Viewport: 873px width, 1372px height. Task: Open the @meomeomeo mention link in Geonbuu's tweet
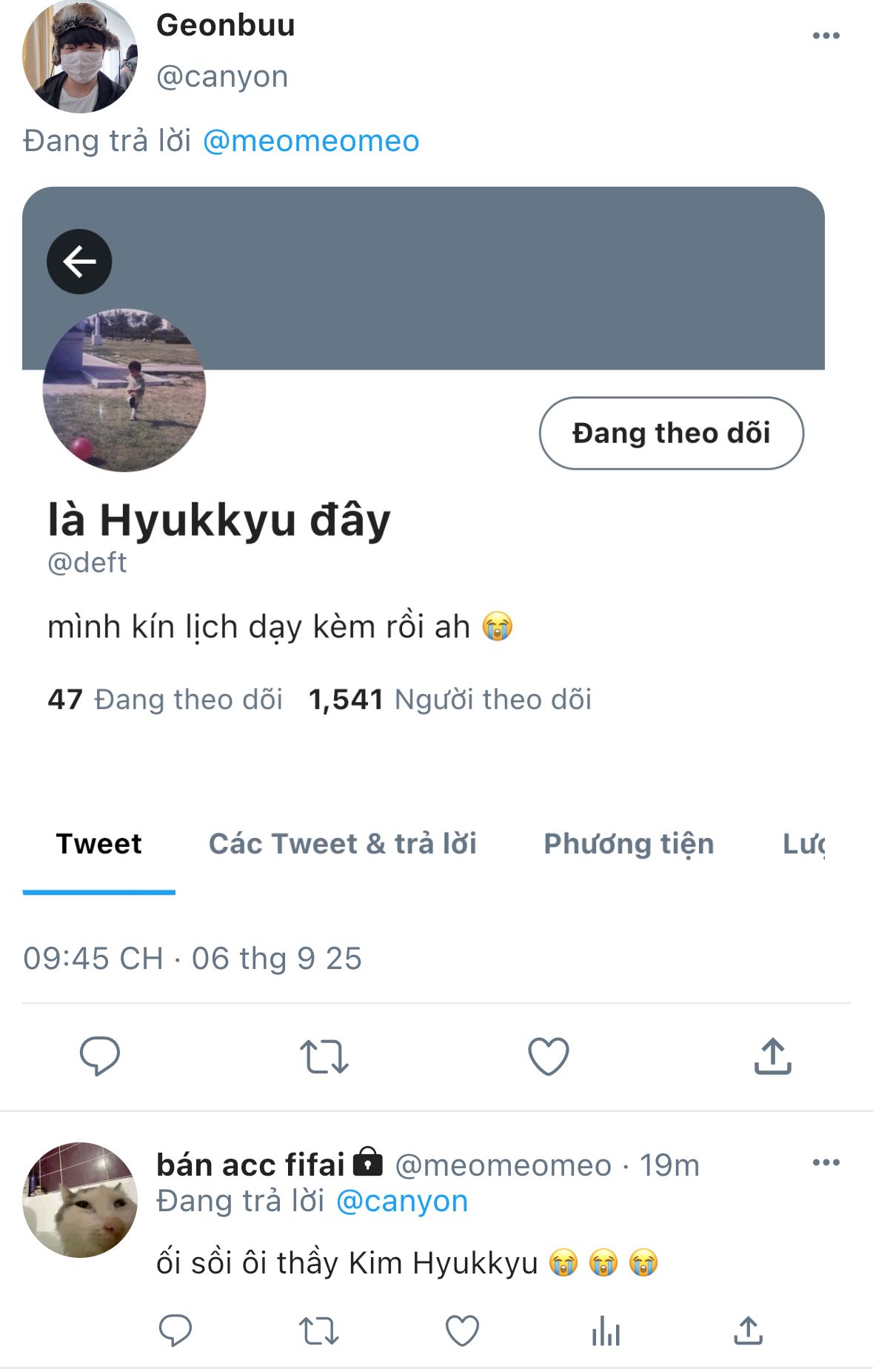pos(311,141)
